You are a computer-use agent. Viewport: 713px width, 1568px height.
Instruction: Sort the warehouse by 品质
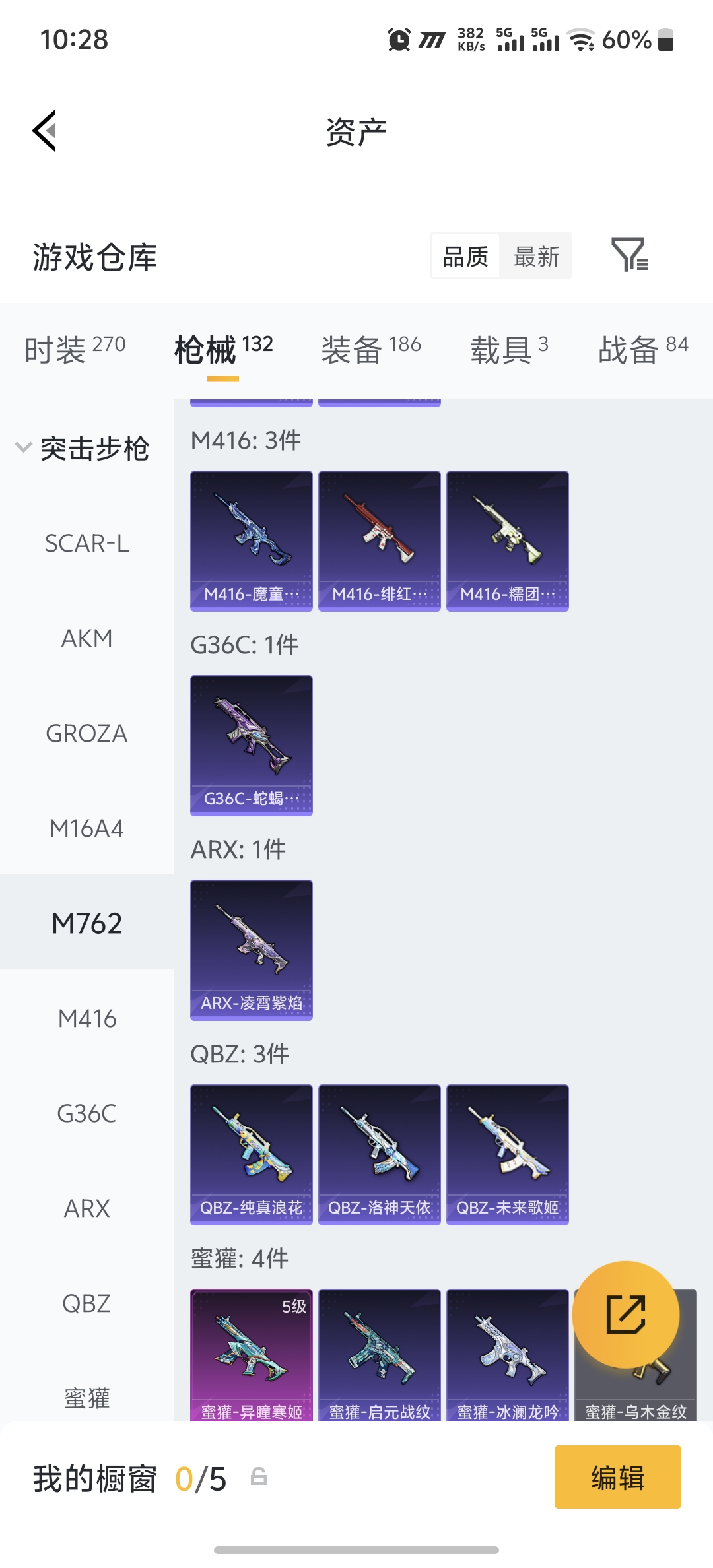coord(465,256)
